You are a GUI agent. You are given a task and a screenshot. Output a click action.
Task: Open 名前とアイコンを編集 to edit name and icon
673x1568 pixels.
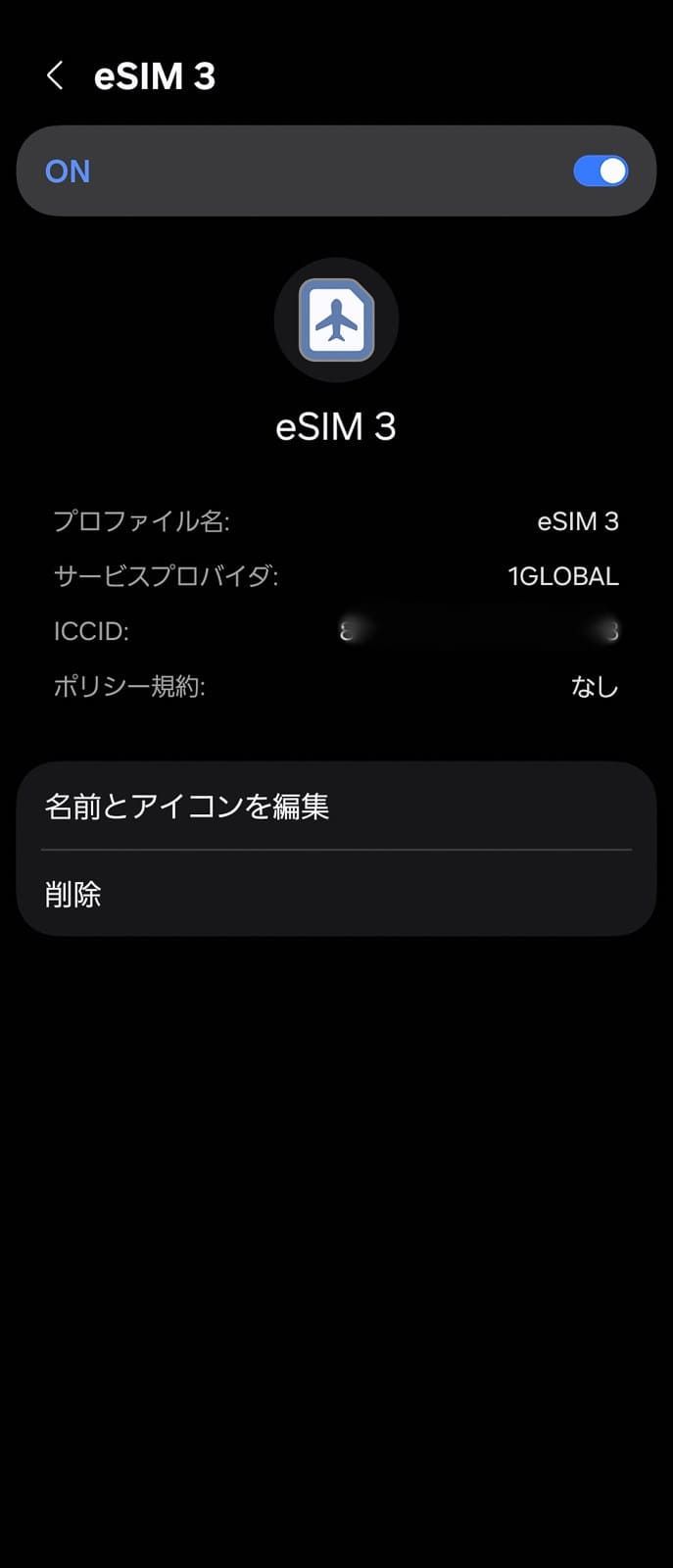pos(336,807)
